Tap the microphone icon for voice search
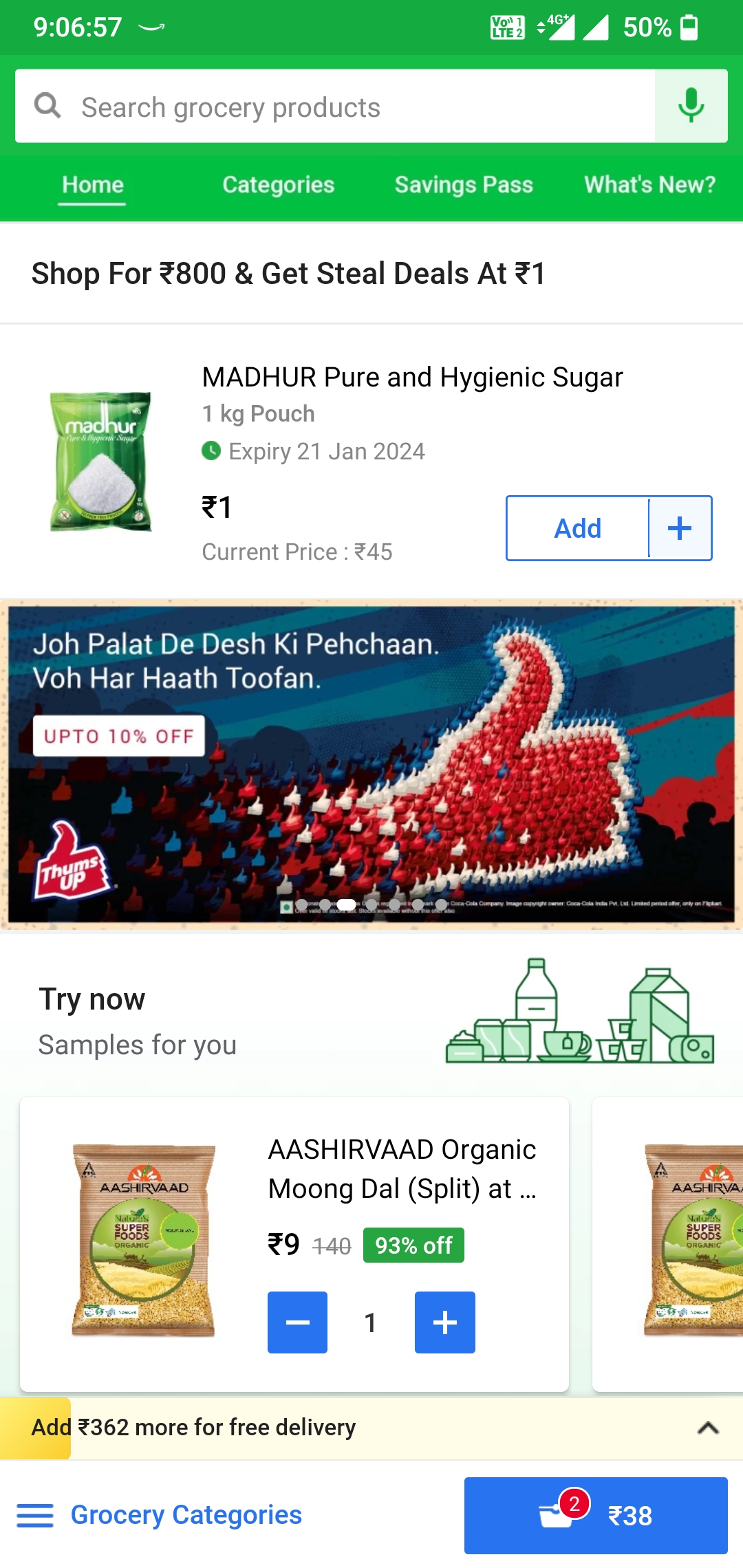Screen dimensions: 743x1568 pyautogui.click(x=691, y=106)
